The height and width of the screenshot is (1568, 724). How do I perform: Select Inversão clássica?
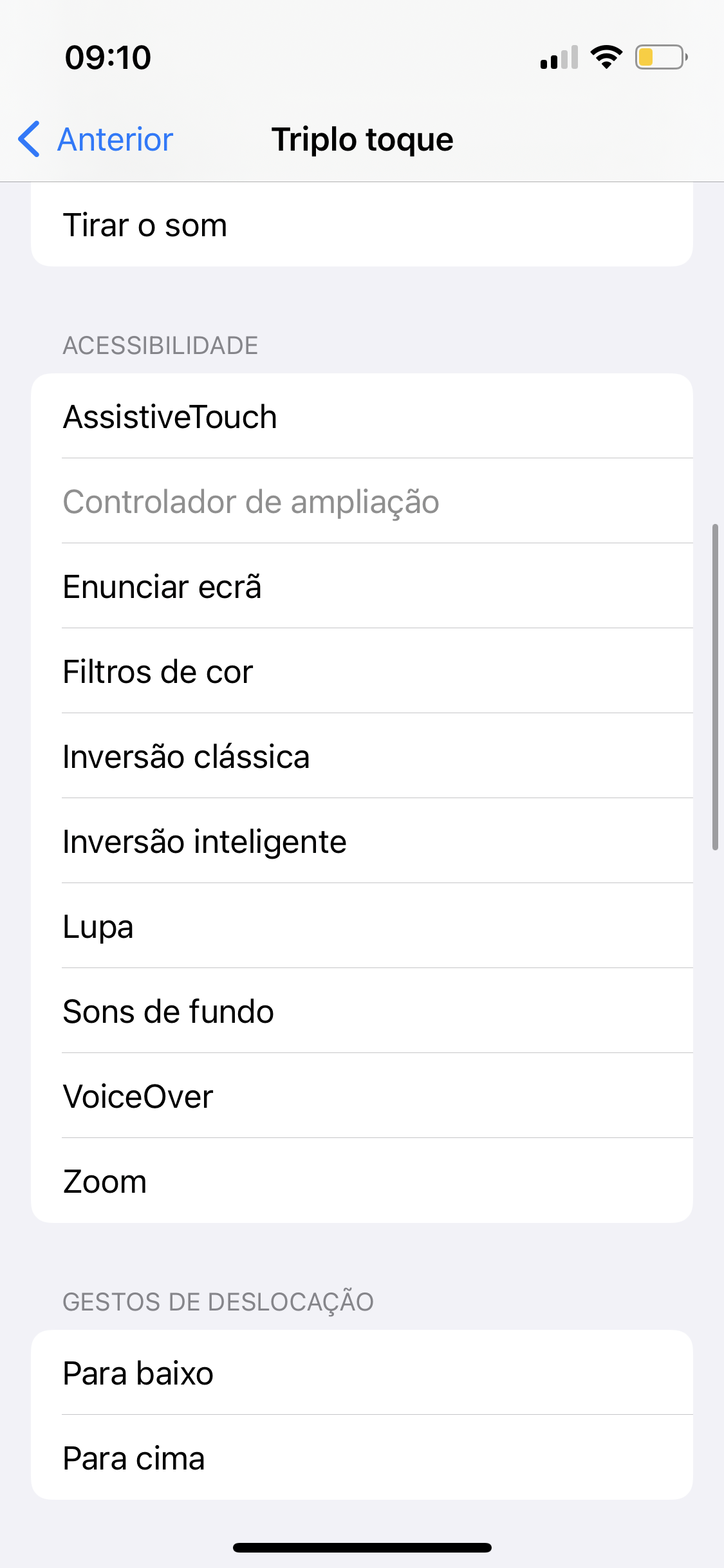pos(362,756)
